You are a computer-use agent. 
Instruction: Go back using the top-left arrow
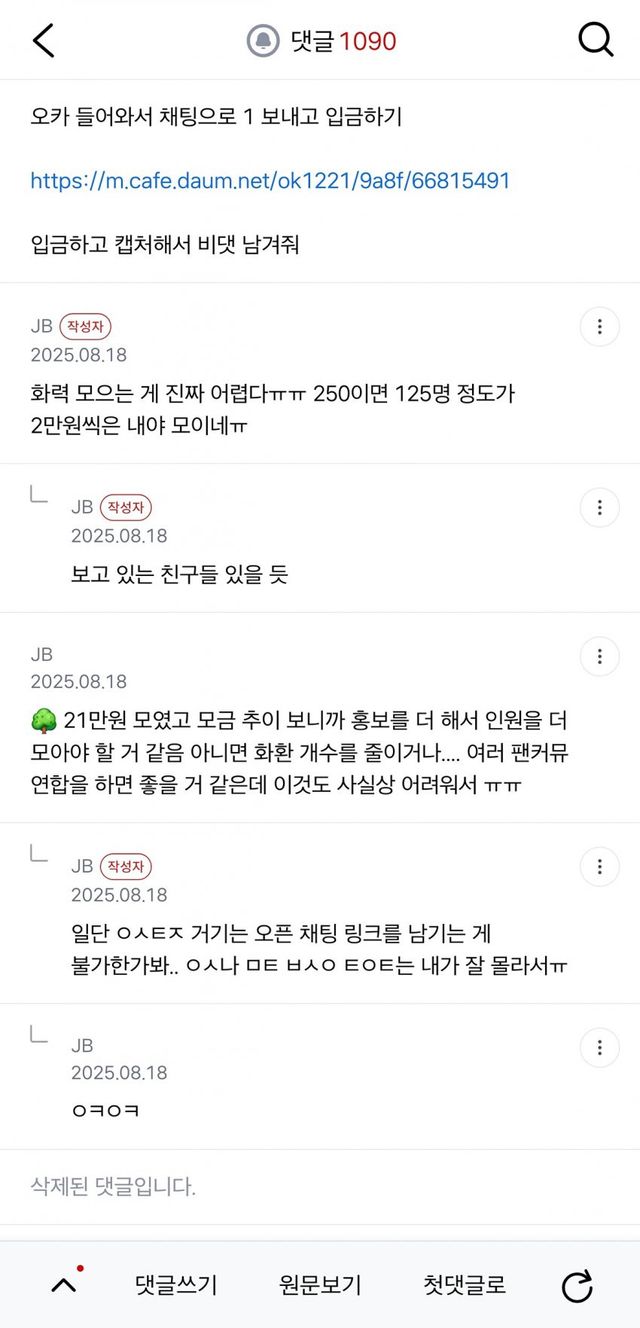(x=43, y=41)
